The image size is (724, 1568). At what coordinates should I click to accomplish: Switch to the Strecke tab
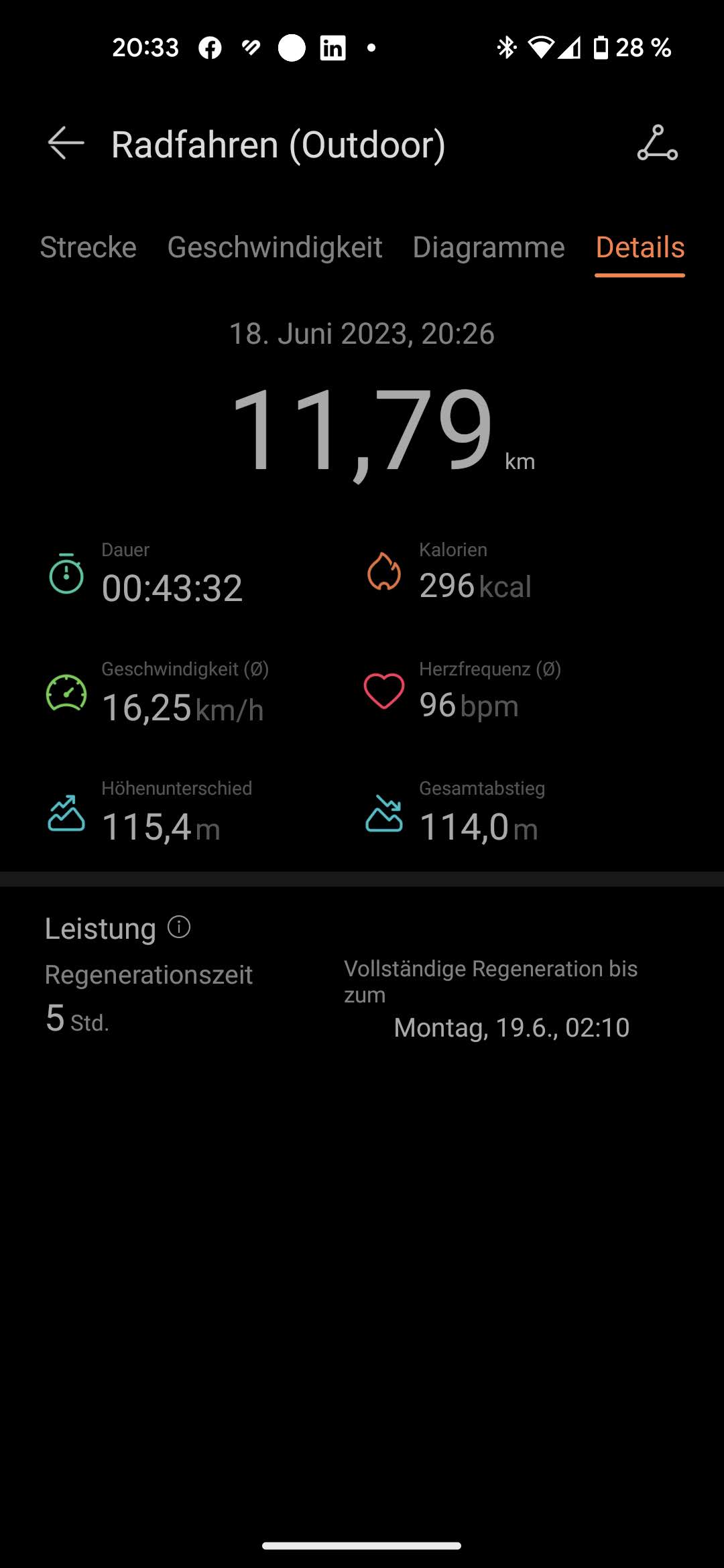tap(88, 247)
